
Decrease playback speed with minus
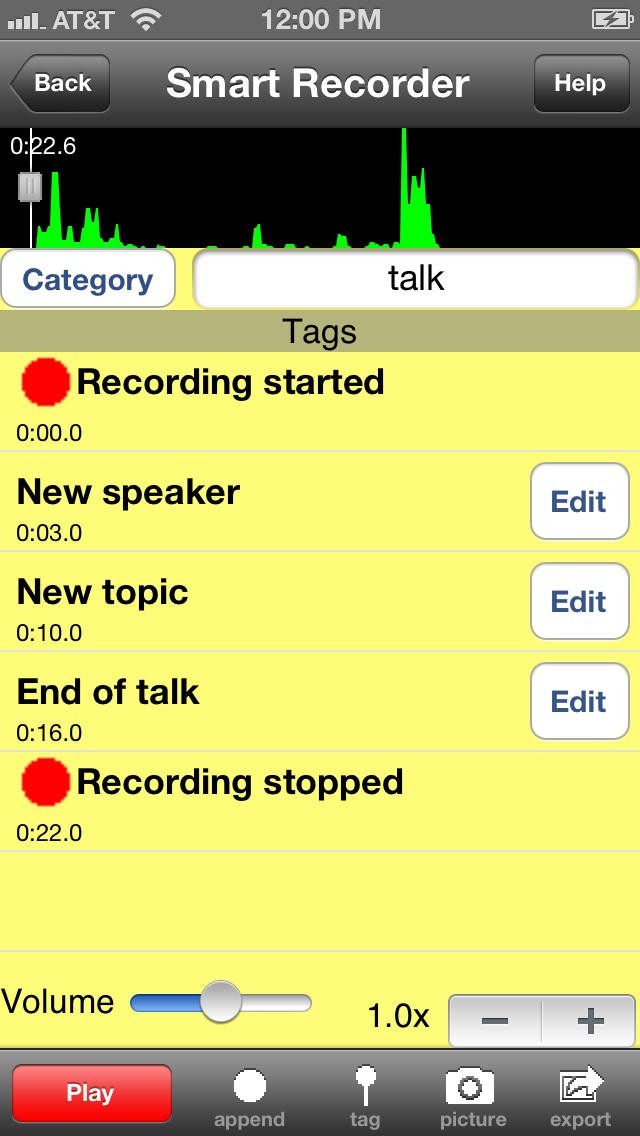click(x=495, y=1020)
